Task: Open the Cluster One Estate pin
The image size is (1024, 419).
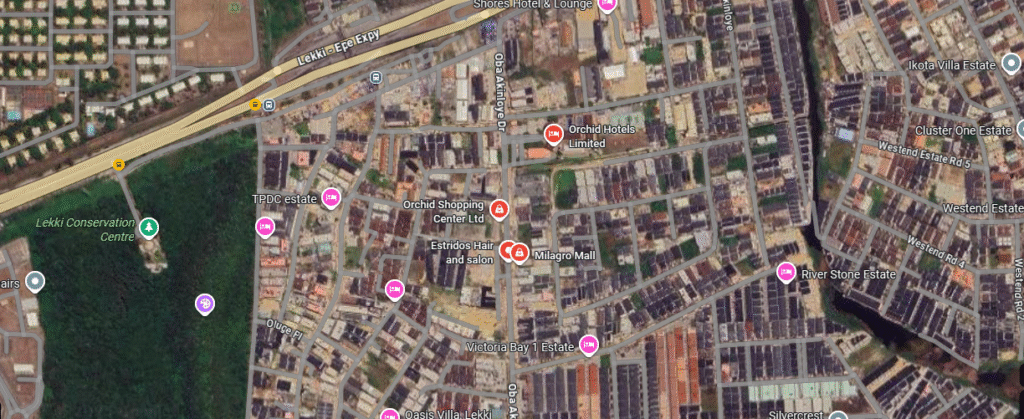Action: click(1020, 130)
